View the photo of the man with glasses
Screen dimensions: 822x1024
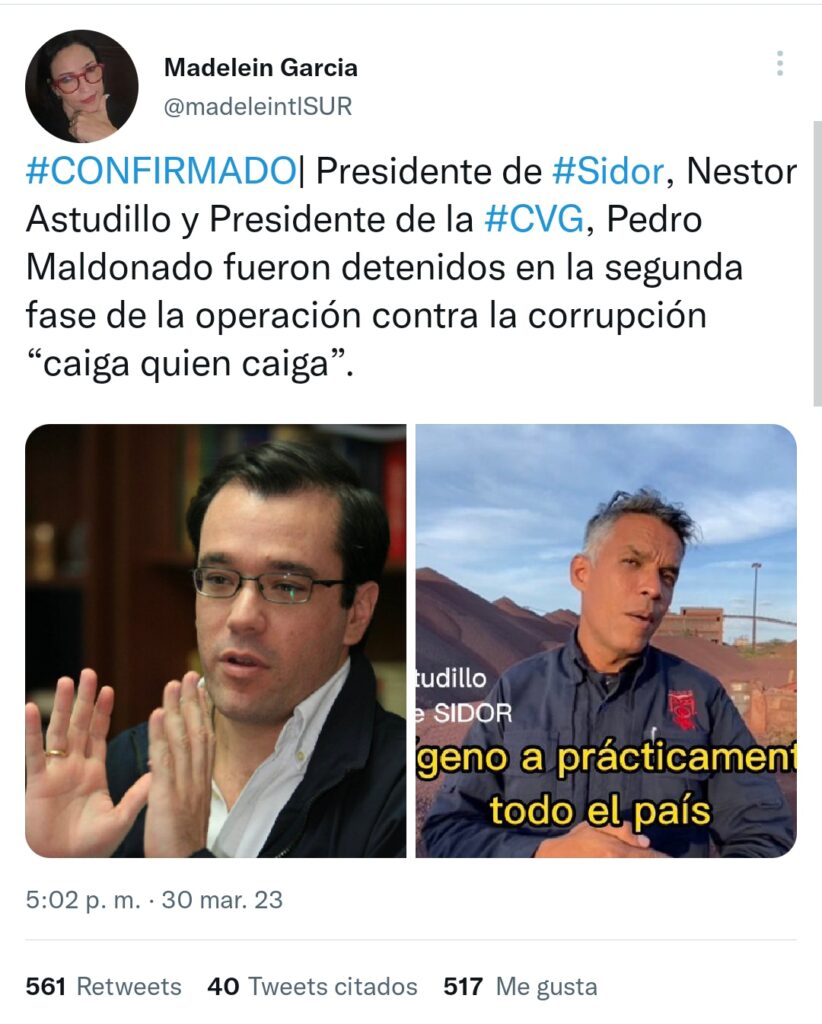(216, 640)
